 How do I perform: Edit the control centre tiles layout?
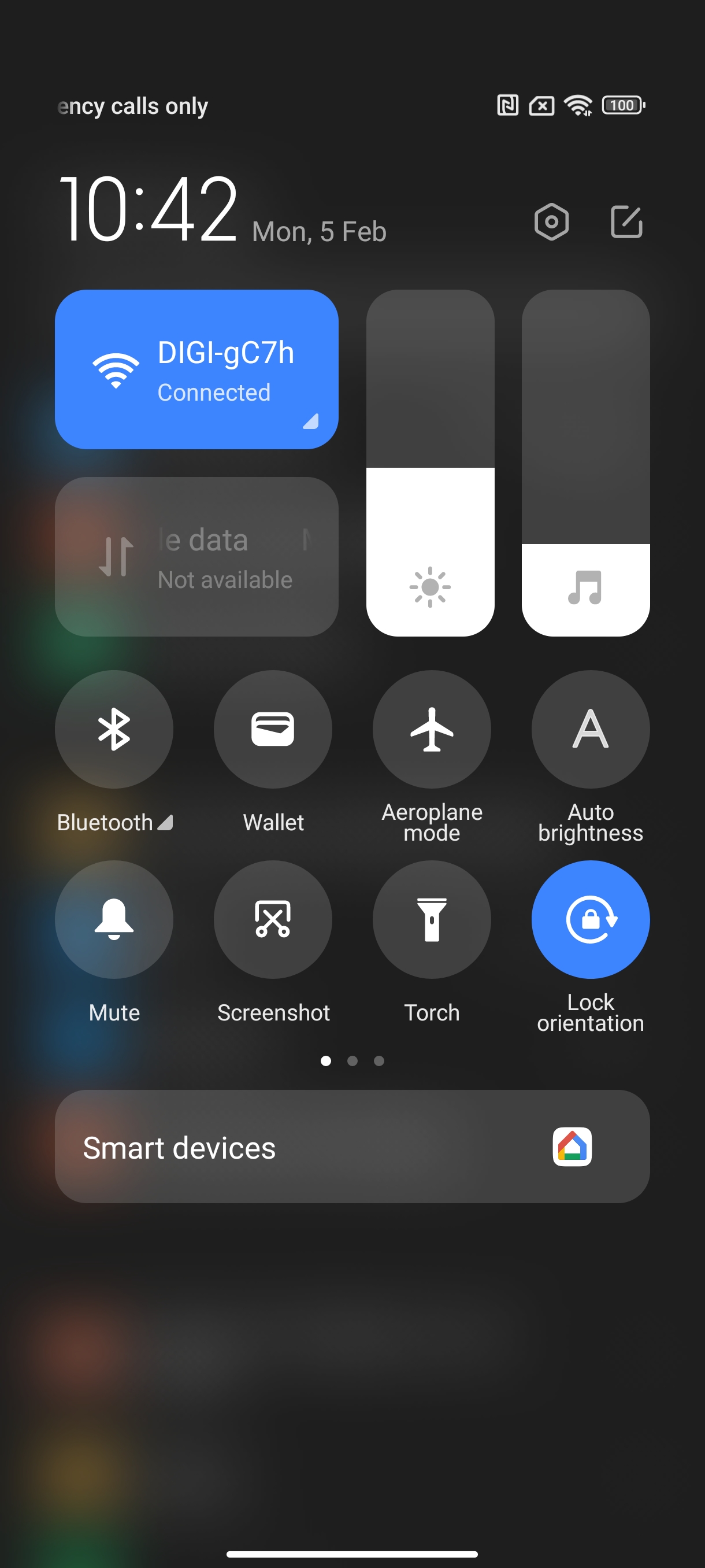(626, 221)
